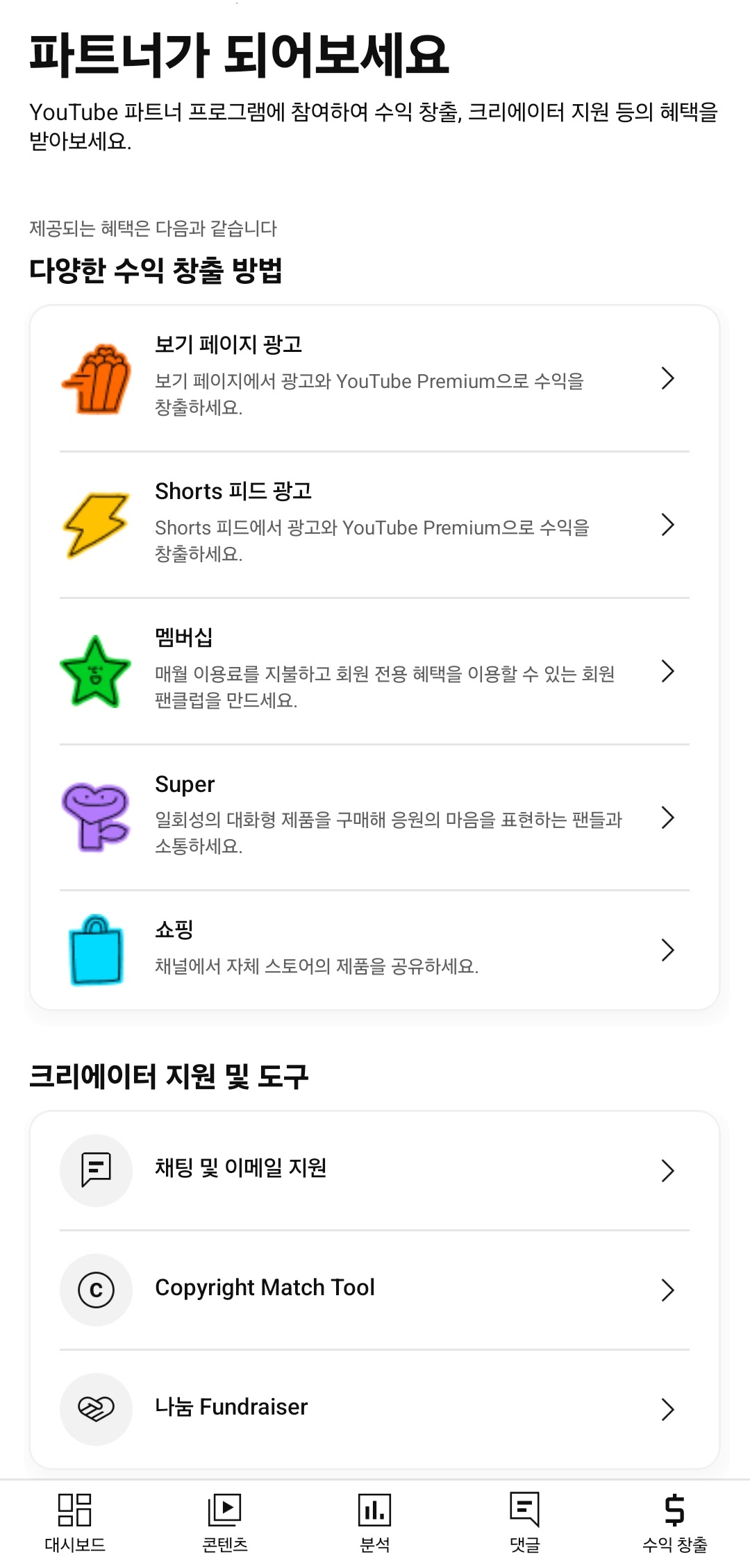The width and height of the screenshot is (750, 1568).
Task: Click the Super row to view details
Action: pyautogui.click(x=375, y=818)
